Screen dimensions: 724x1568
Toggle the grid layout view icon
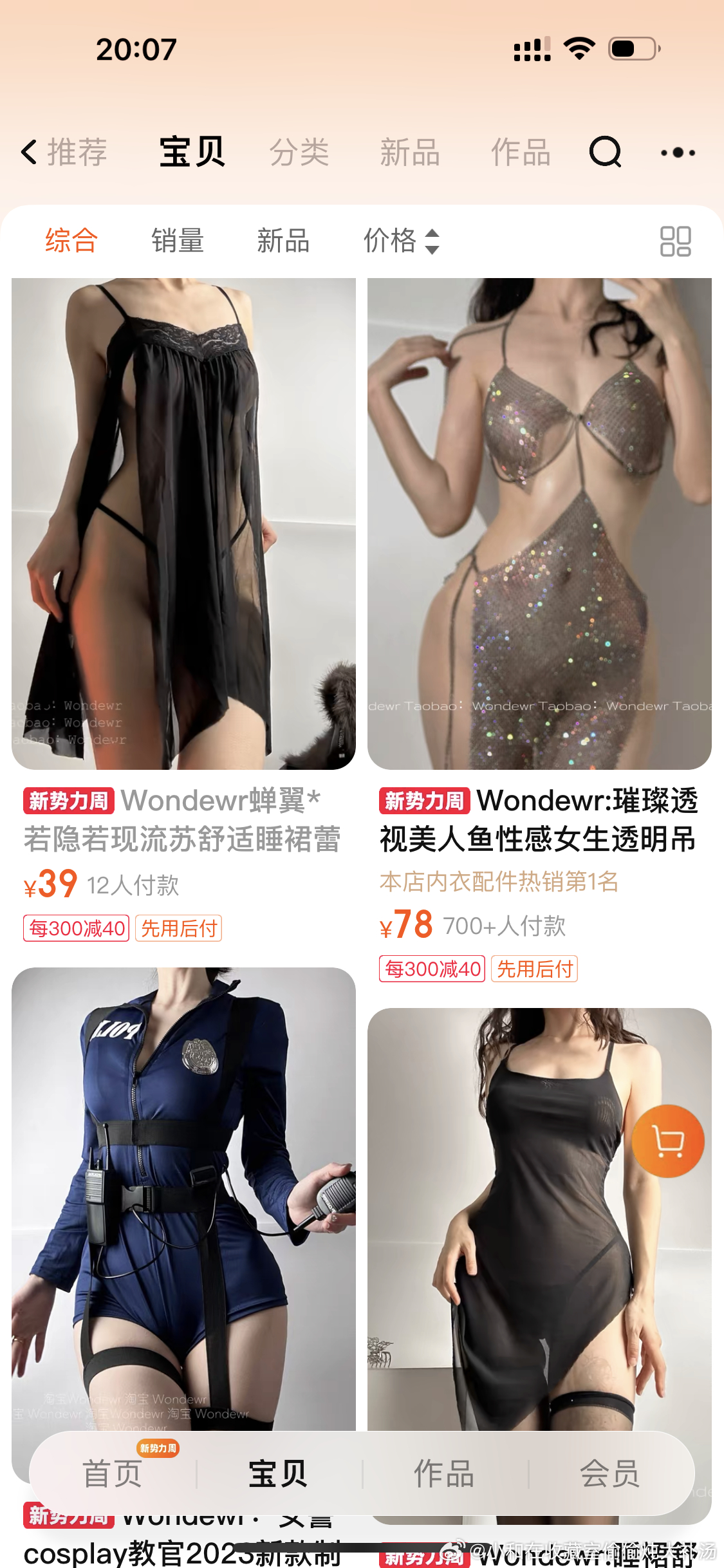tap(676, 241)
